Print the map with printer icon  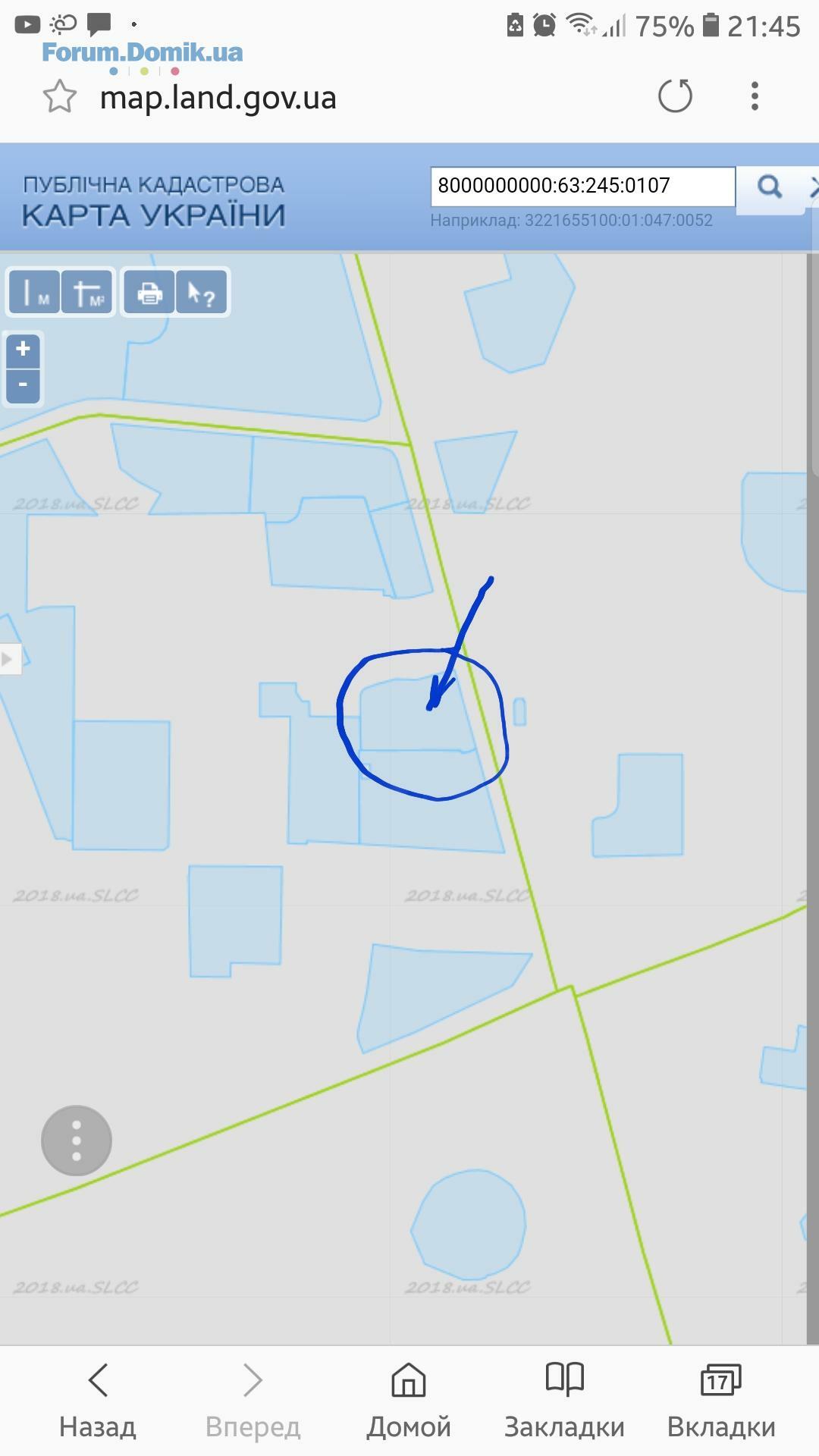tap(149, 292)
